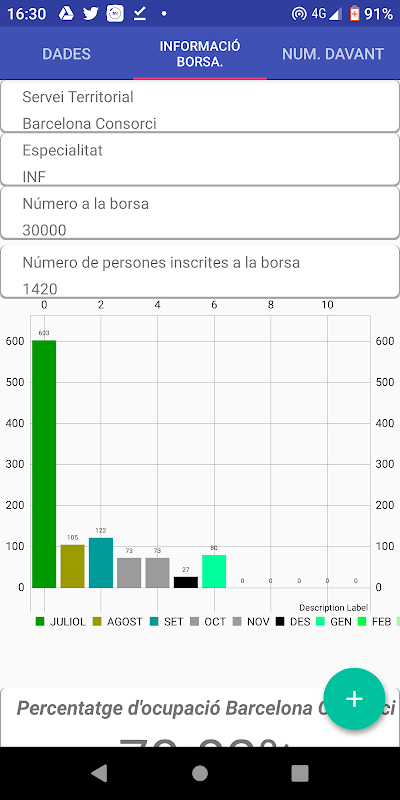Select the INFORMACIÓ BORSA tab
Image resolution: width=400 pixels, height=800 pixels.
[x=200, y=54]
